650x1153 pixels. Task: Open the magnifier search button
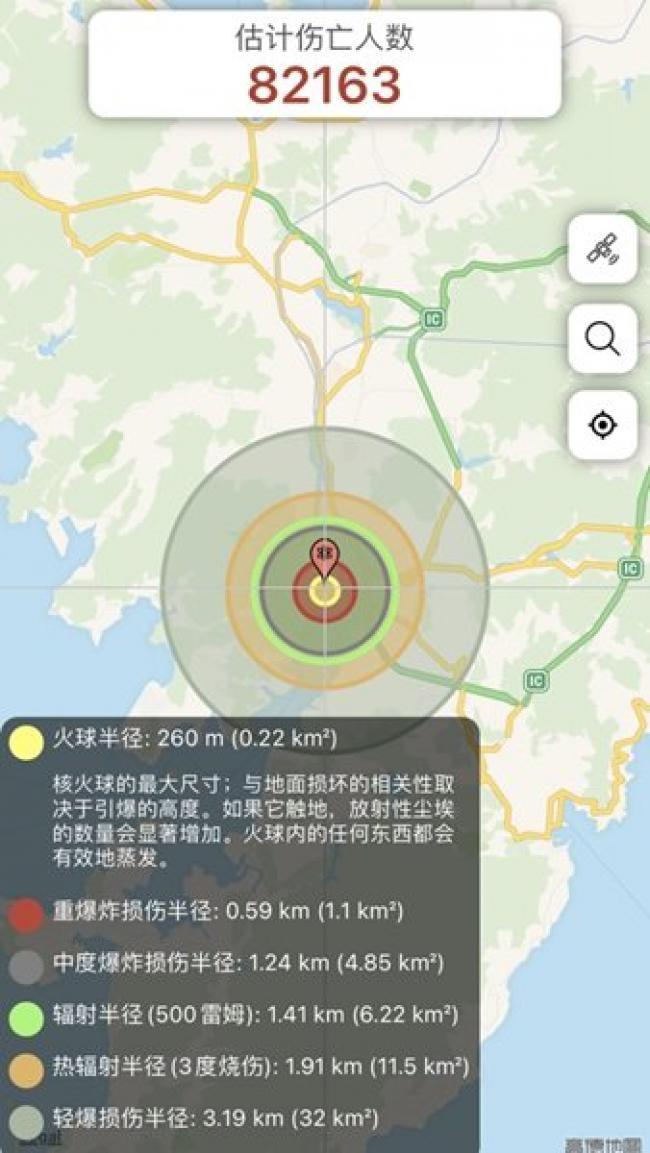602,338
